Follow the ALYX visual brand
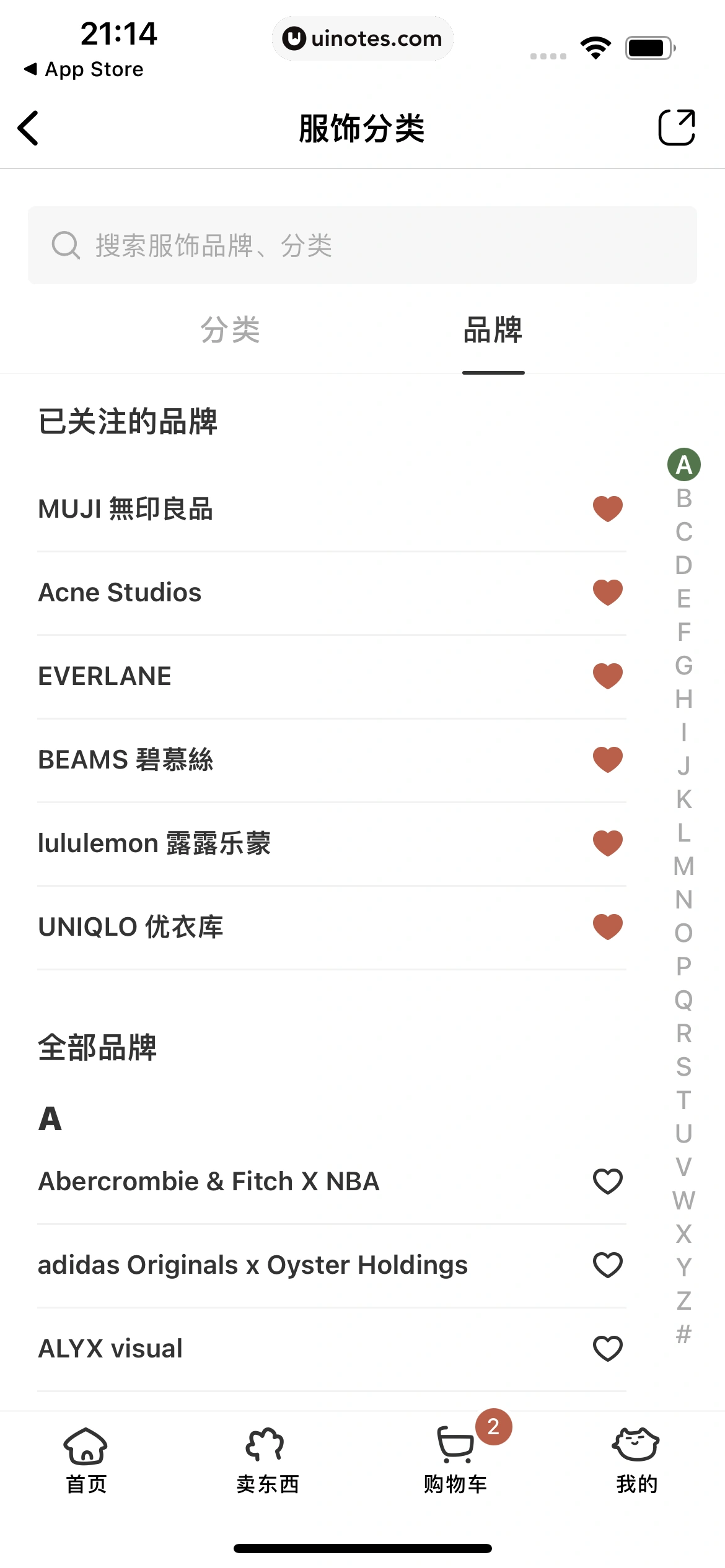The width and height of the screenshot is (725, 1568). pos(607,1348)
